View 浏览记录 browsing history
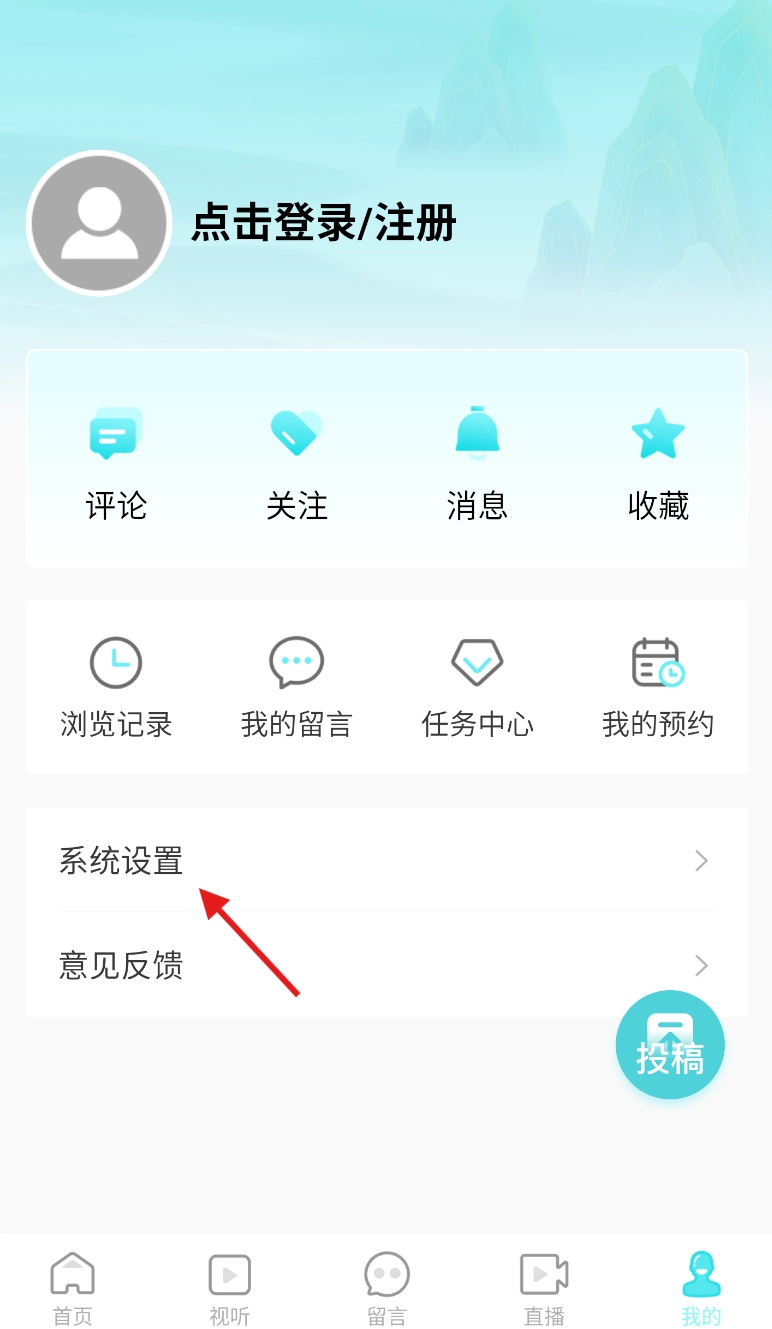Screen dimensions: 772x1329 point(116,687)
